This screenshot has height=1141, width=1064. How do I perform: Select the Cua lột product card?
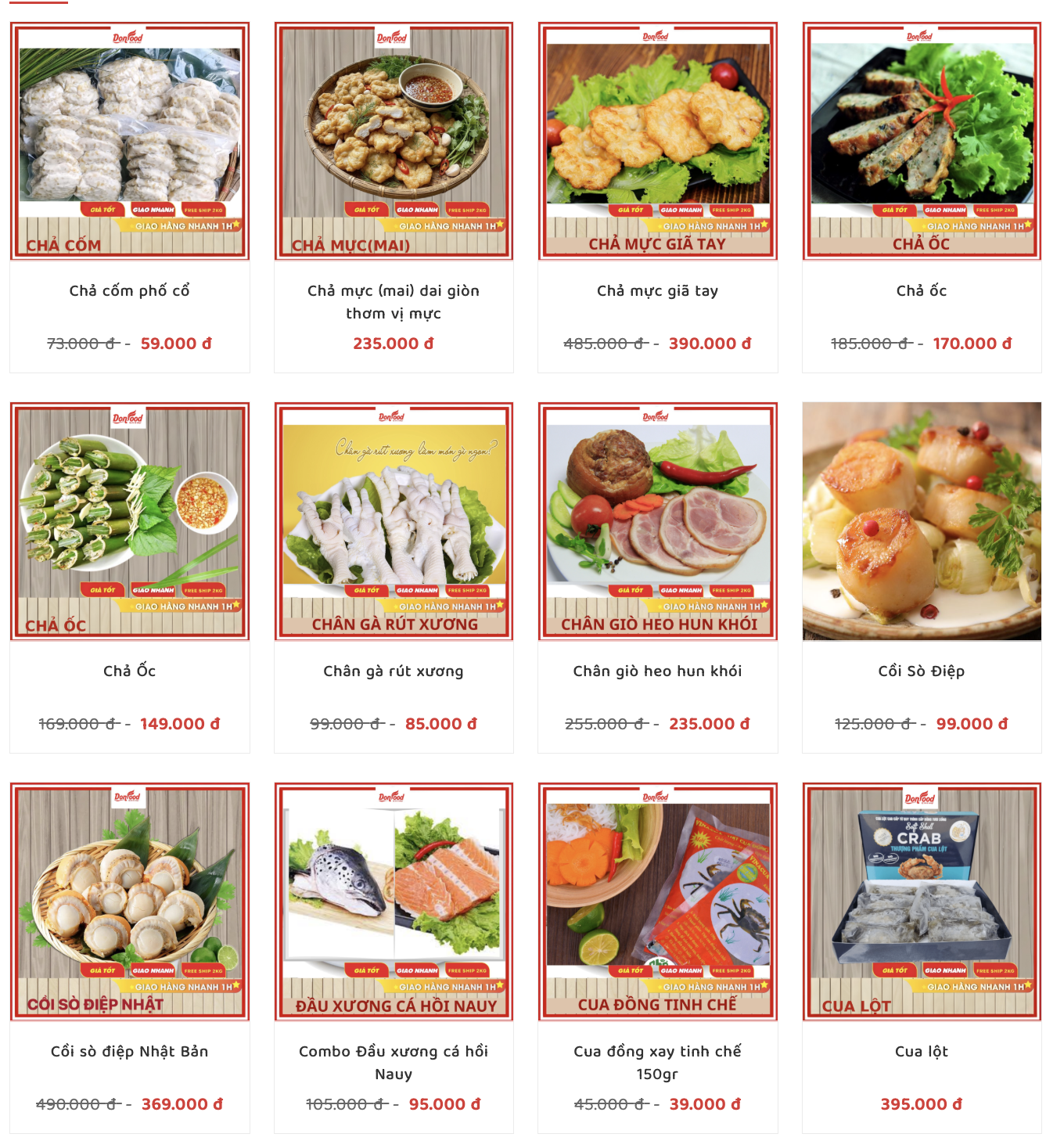pos(921,1052)
